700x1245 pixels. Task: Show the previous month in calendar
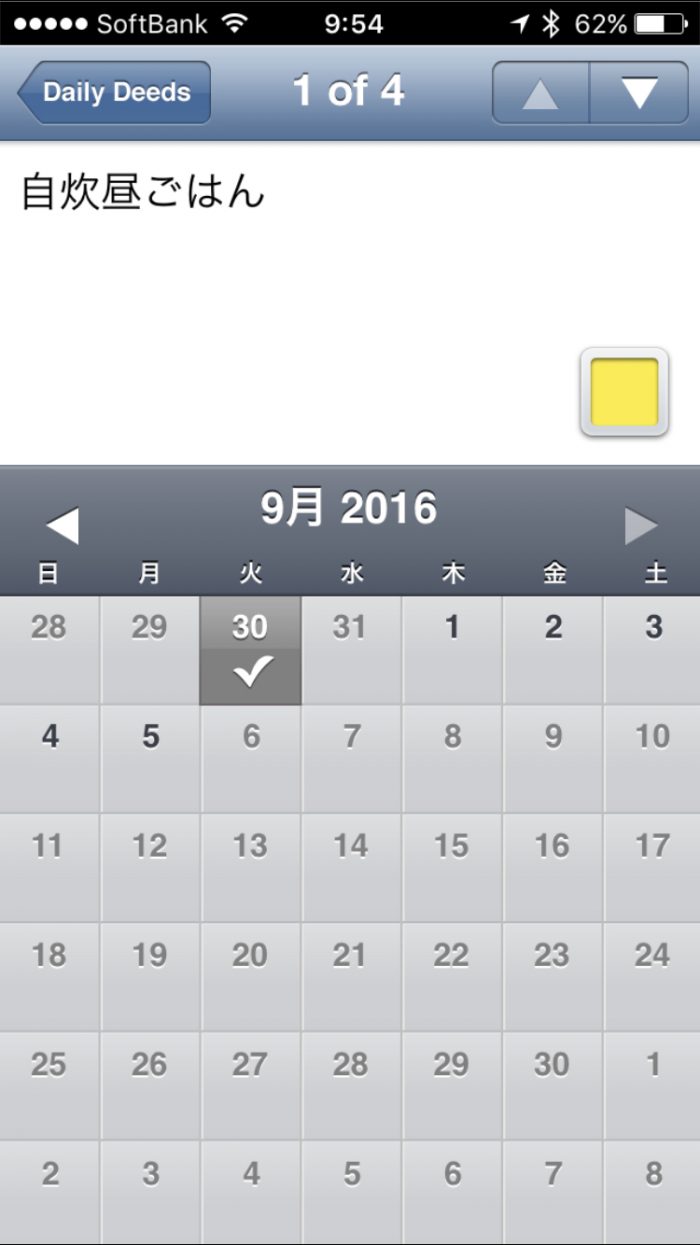62,525
